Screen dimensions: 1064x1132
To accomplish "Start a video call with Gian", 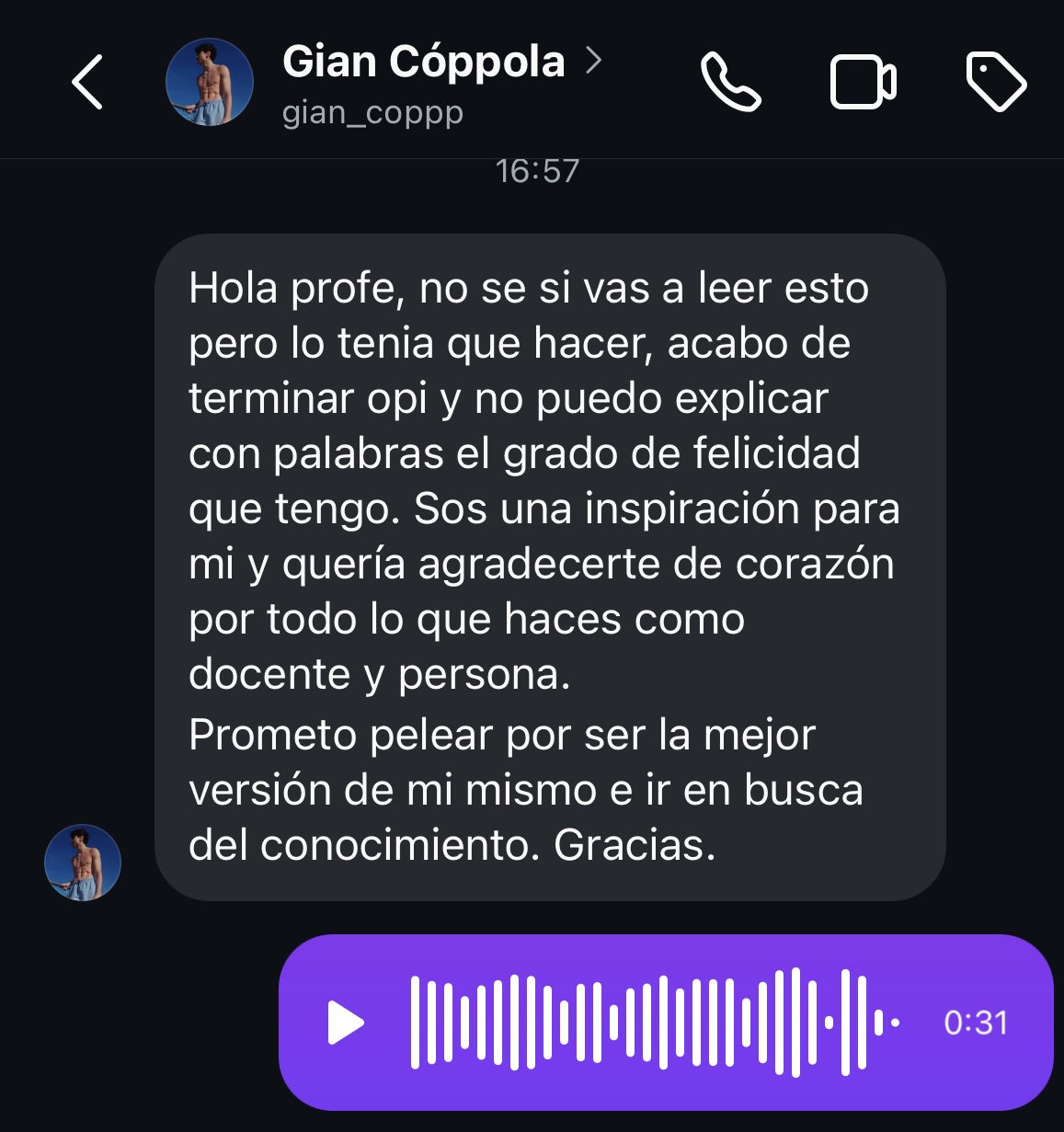I will [863, 83].
